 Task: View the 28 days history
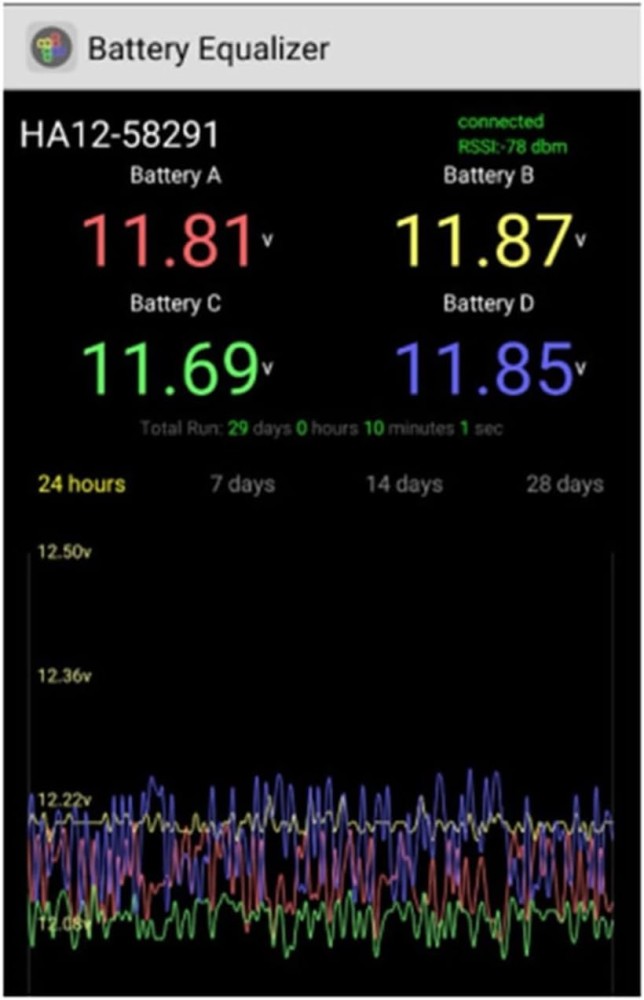tap(564, 485)
